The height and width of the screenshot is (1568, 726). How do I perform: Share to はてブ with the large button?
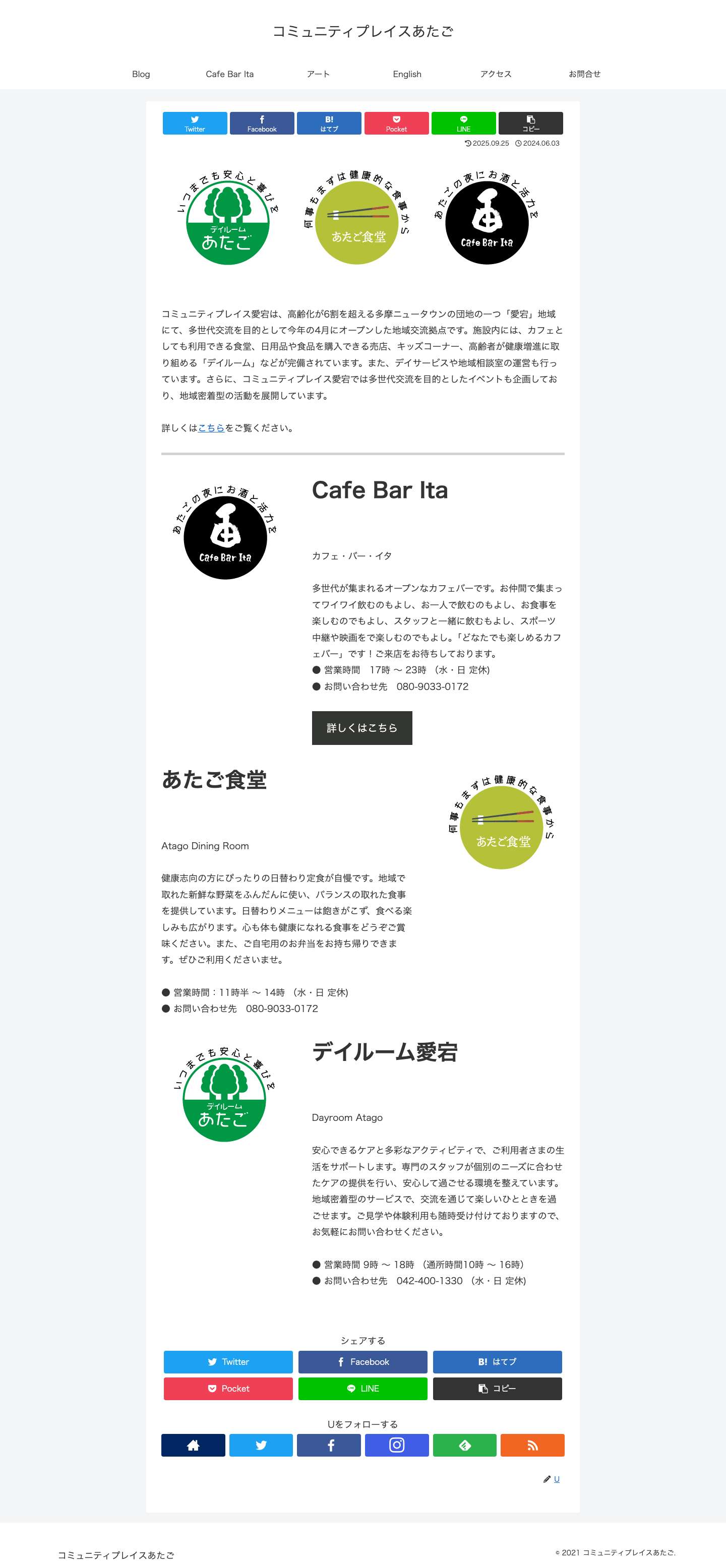497,1362
